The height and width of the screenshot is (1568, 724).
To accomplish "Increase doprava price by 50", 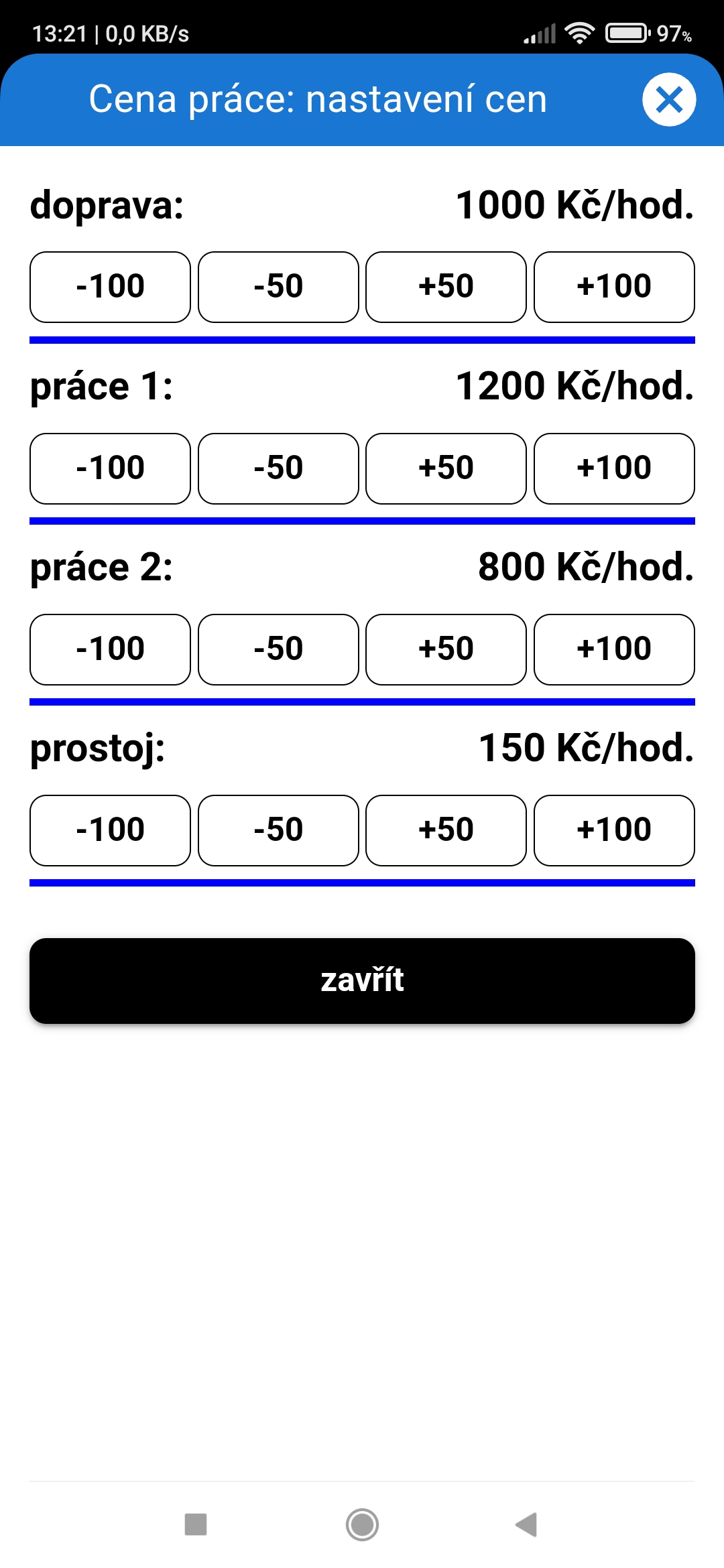I will pyautogui.click(x=446, y=287).
